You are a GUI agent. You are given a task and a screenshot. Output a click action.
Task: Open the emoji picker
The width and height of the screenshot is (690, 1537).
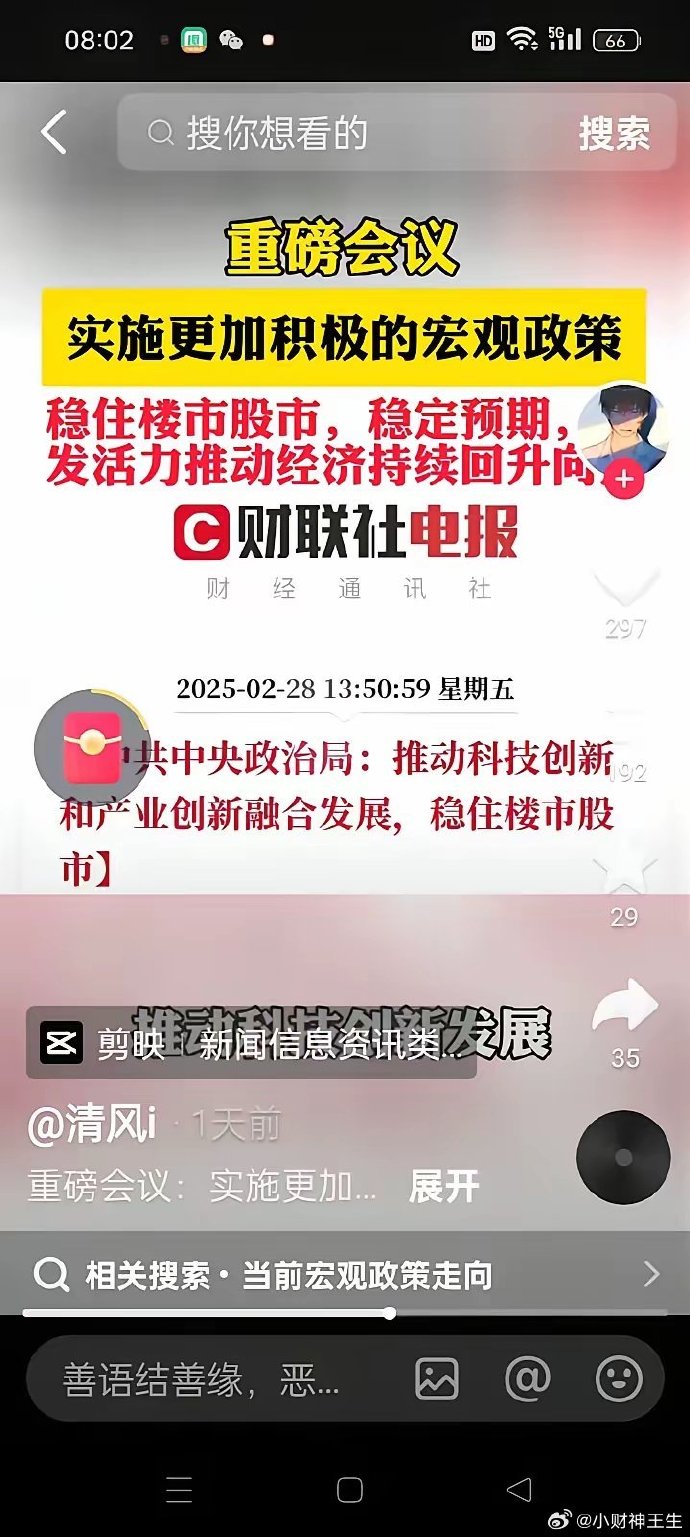pos(619,1379)
